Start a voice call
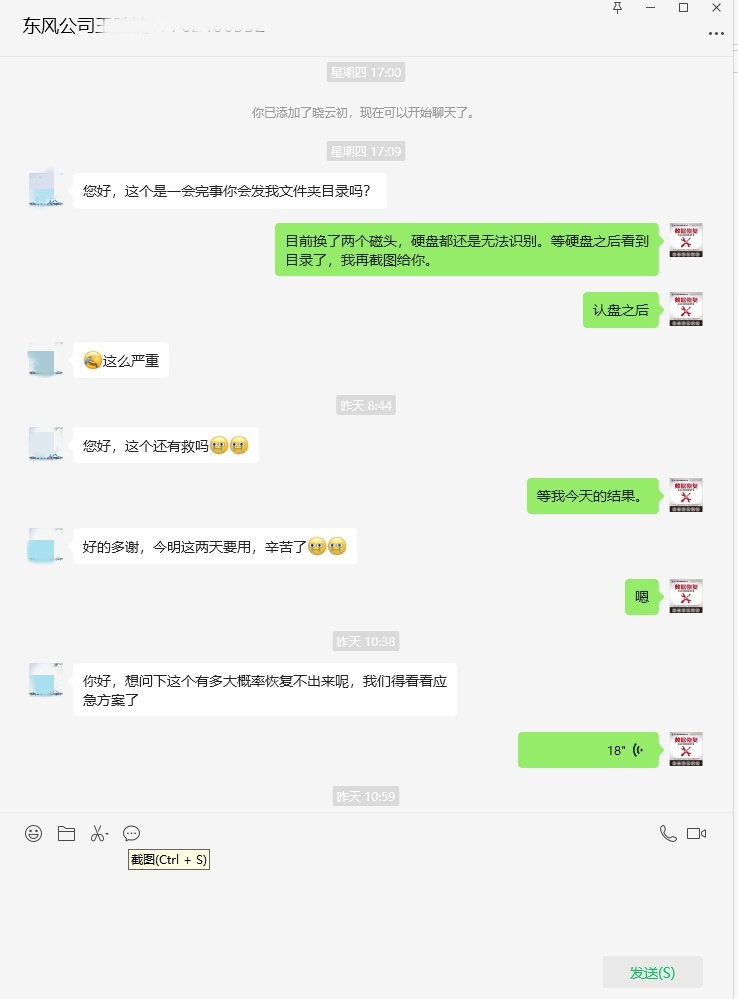This screenshot has height=999, width=738. coord(668,833)
